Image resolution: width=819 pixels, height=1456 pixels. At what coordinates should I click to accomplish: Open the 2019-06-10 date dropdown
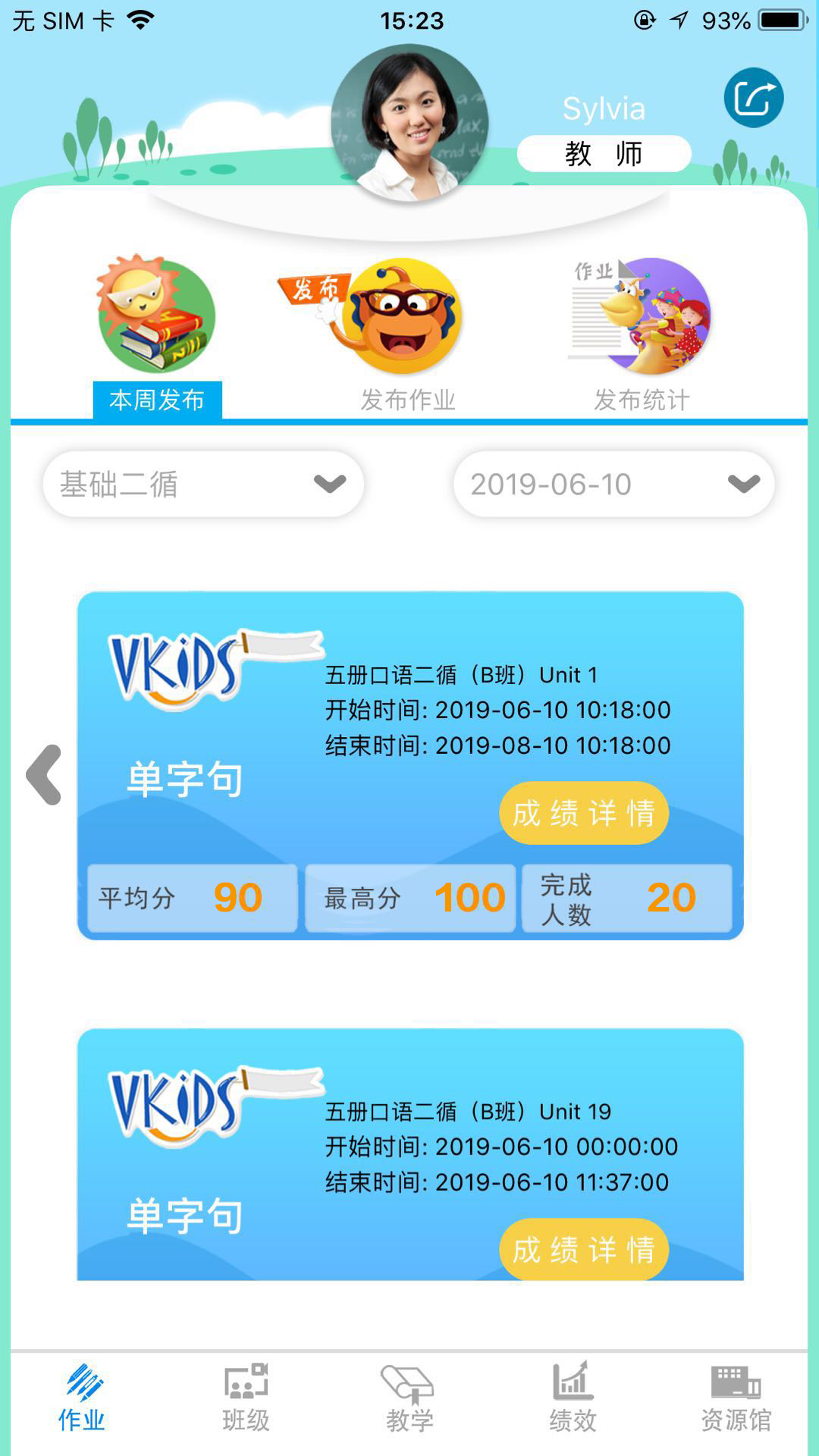[613, 484]
